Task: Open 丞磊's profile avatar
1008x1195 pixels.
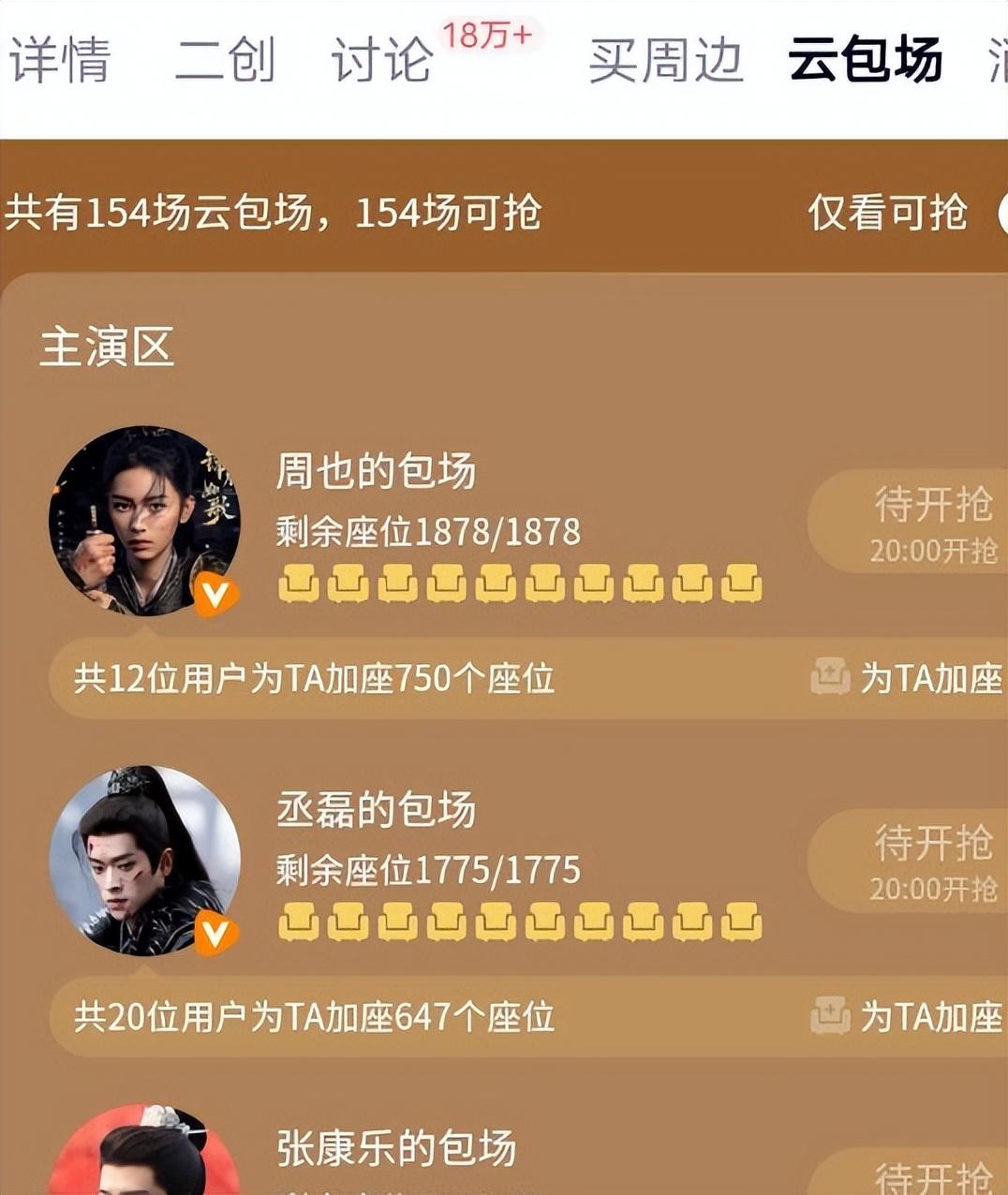Action: tap(144, 860)
